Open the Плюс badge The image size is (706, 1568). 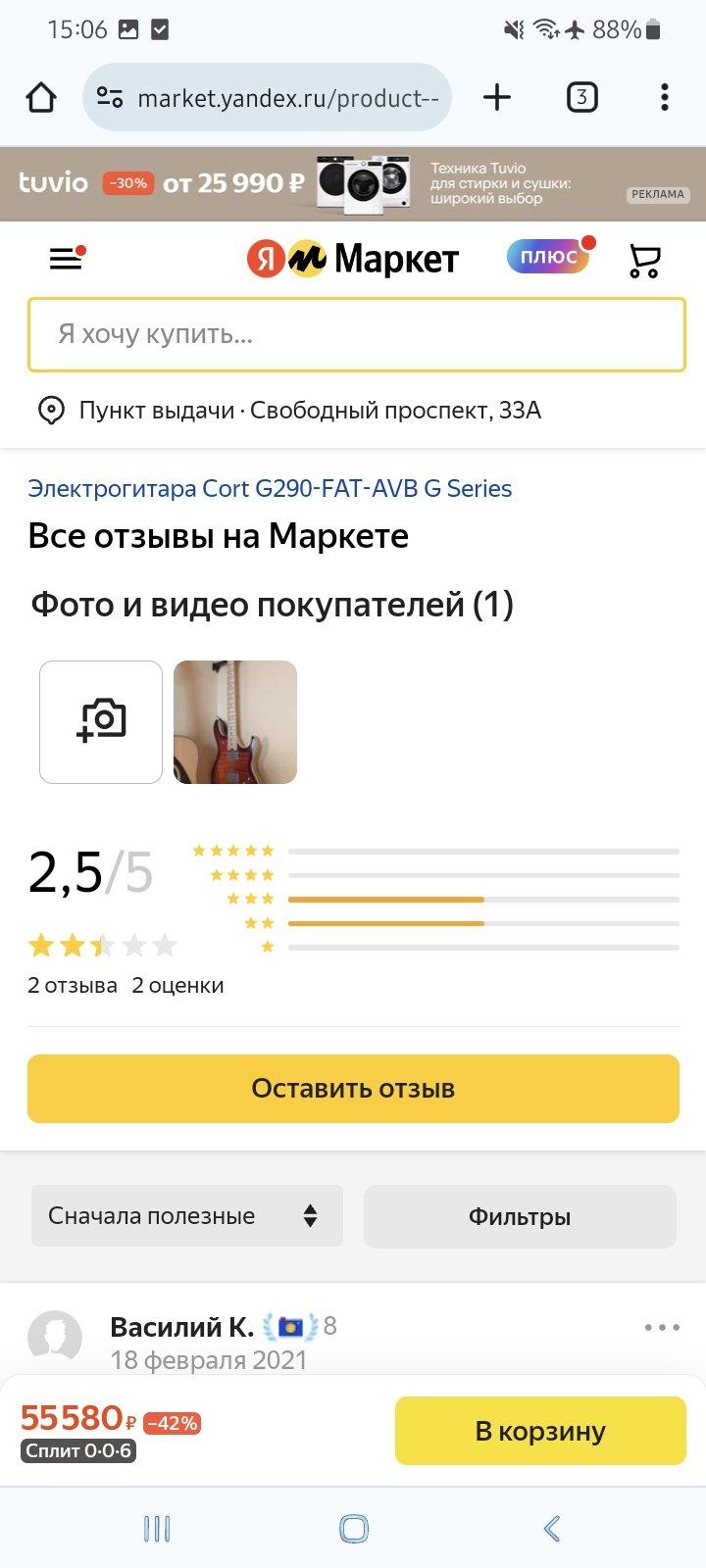click(549, 258)
